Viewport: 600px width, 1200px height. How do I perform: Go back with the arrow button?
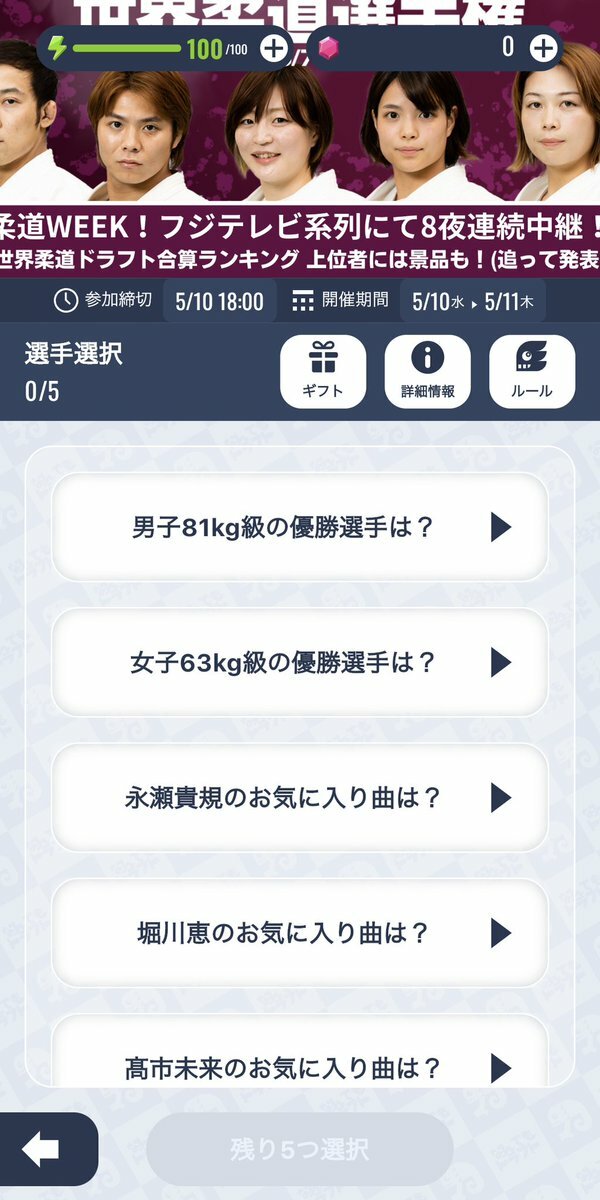click(42, 1150)
